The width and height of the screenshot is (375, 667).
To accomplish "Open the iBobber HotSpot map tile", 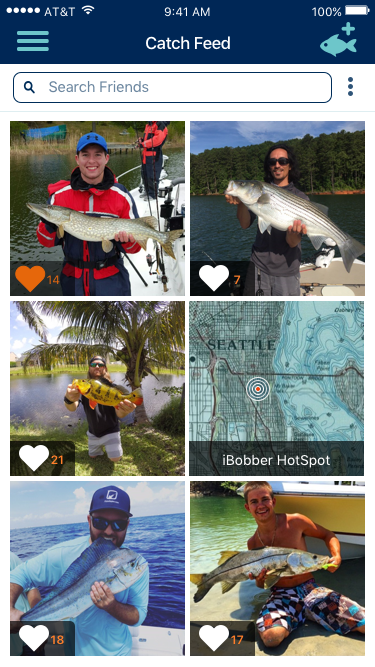I will (276, 388).
